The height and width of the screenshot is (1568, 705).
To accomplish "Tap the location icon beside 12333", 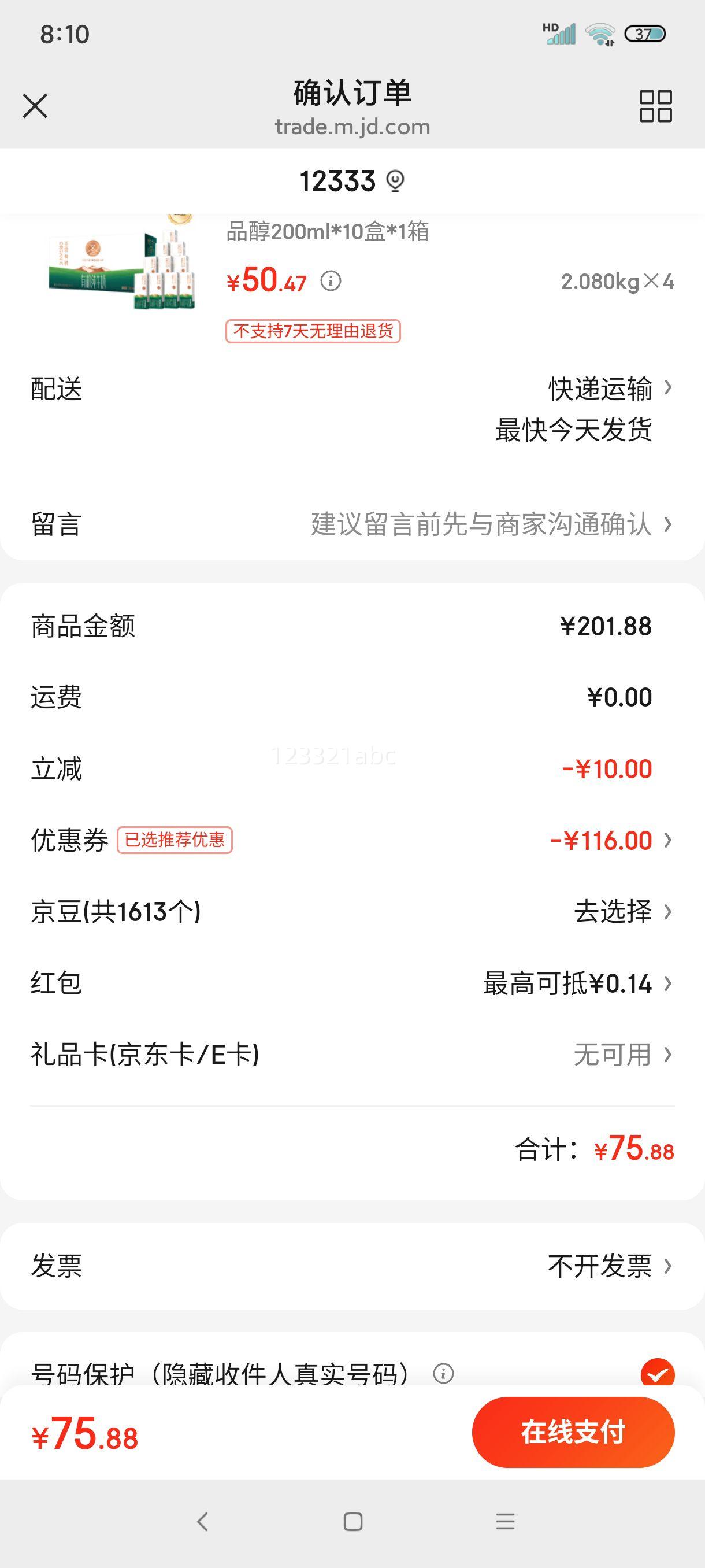I will 395,181.
